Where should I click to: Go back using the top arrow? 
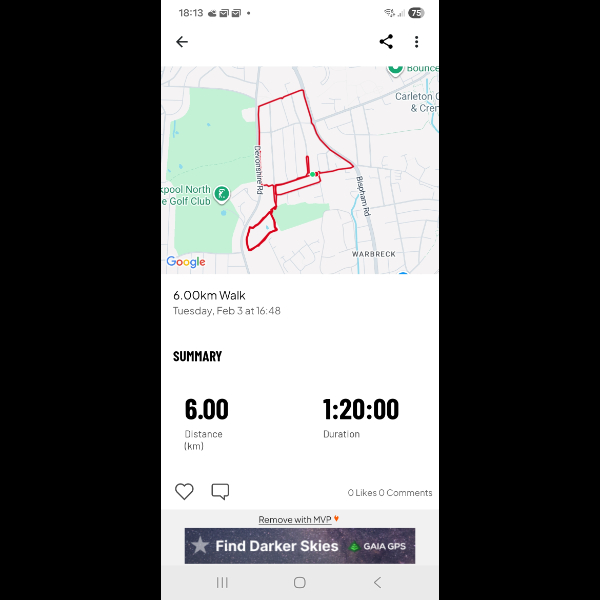click(182, 42)
